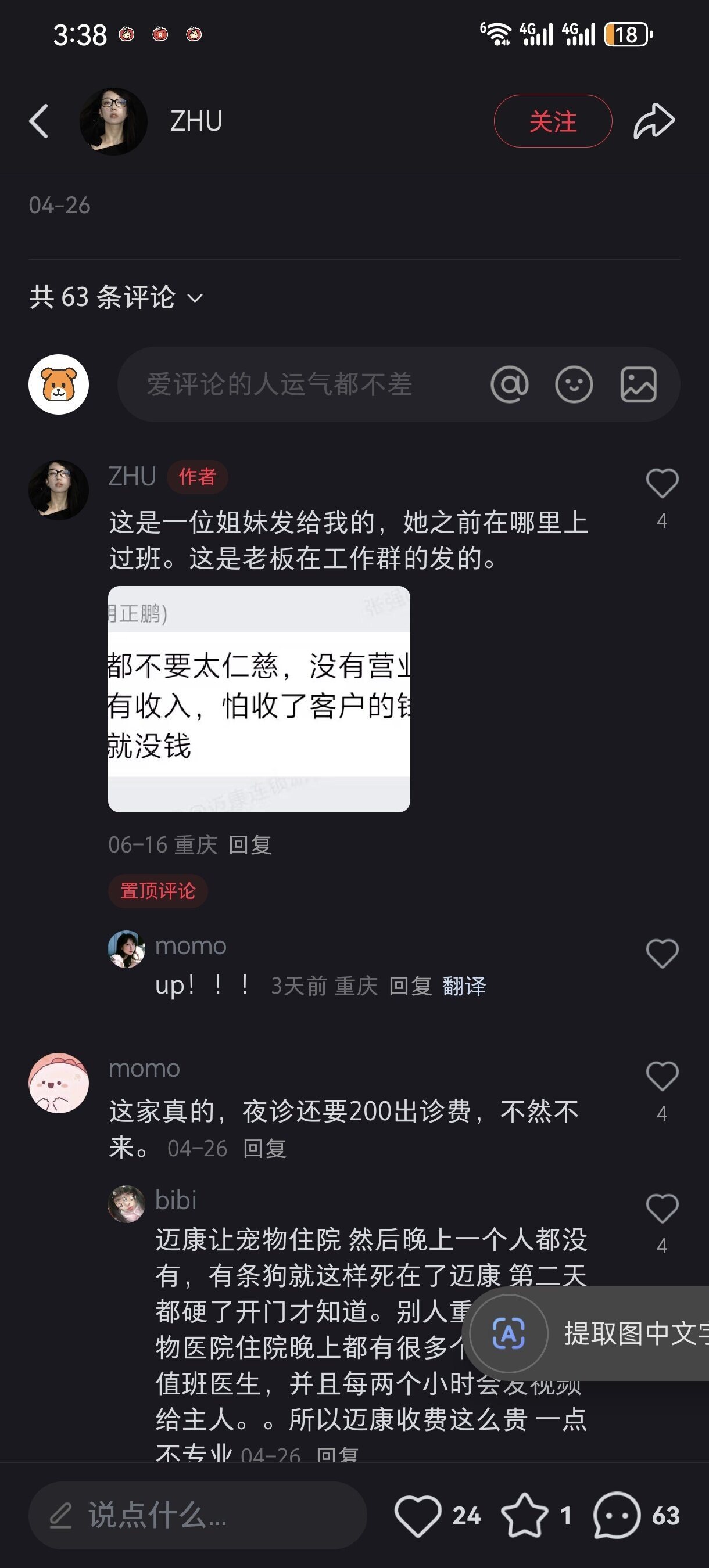
Task: Go back with the back arrow
Action: tap(39, 121)
